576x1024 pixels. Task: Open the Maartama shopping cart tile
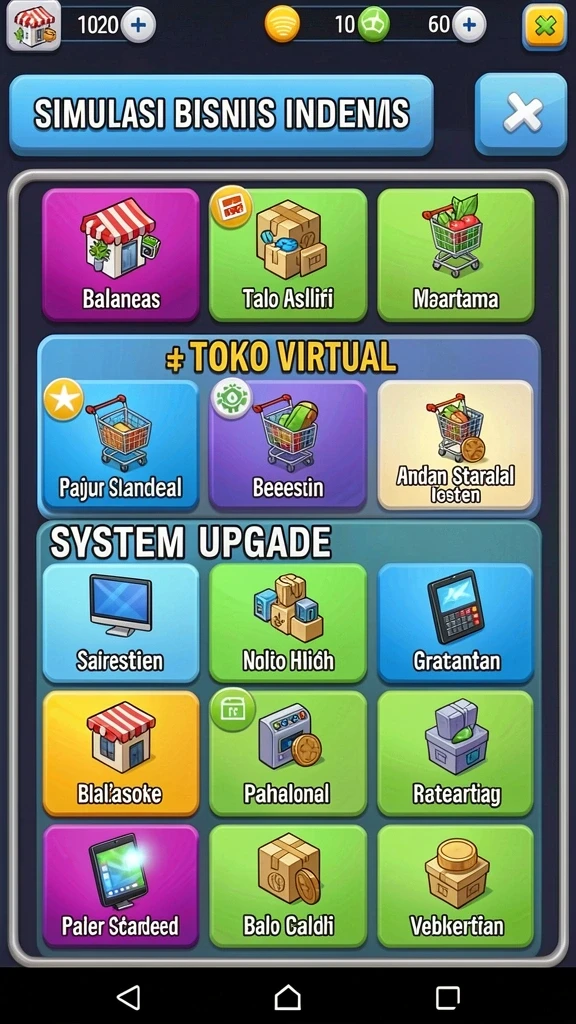click(x=456, y=255)
